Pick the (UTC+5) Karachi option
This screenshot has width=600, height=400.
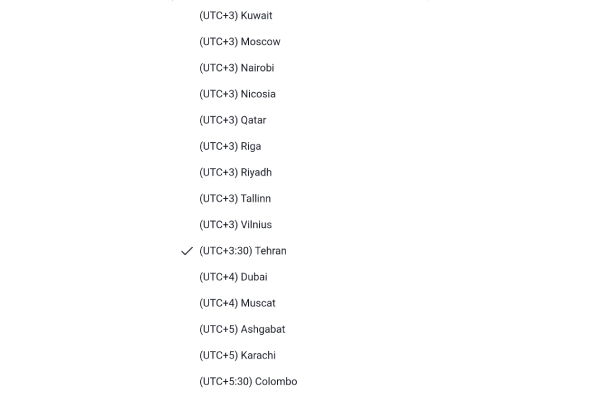pos(237,355)
